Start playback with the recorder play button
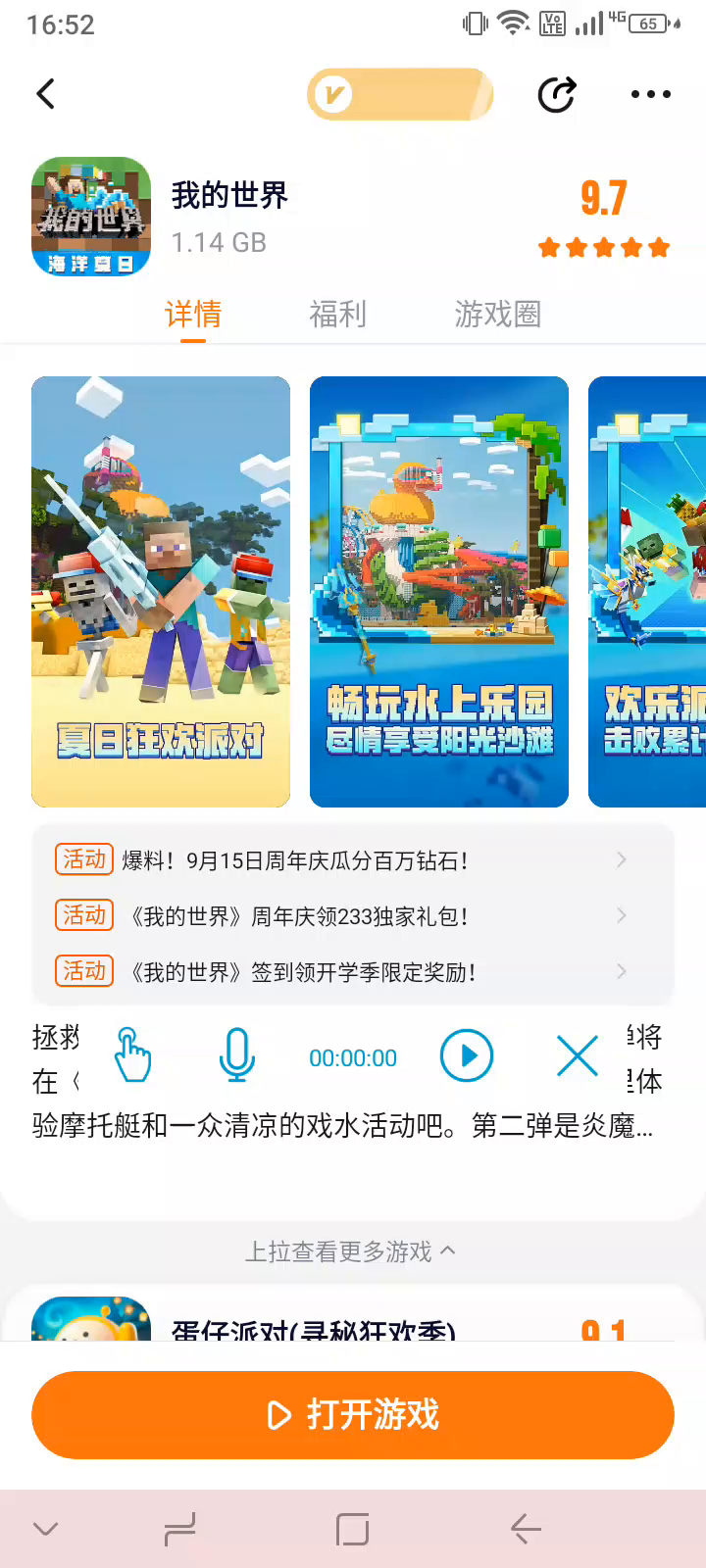This screenshot has height=1568, width=706. (467, 1055)
